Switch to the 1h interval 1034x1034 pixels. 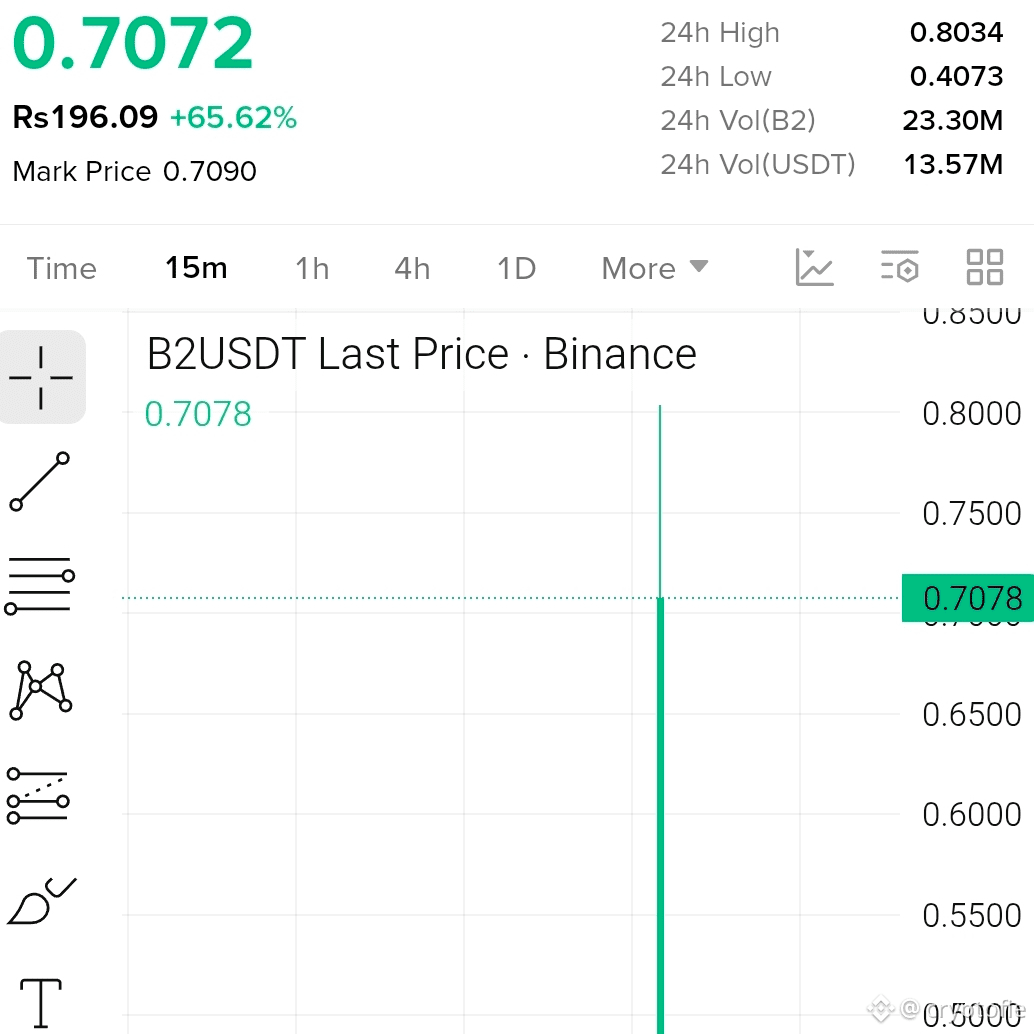[x=312, y=268]
